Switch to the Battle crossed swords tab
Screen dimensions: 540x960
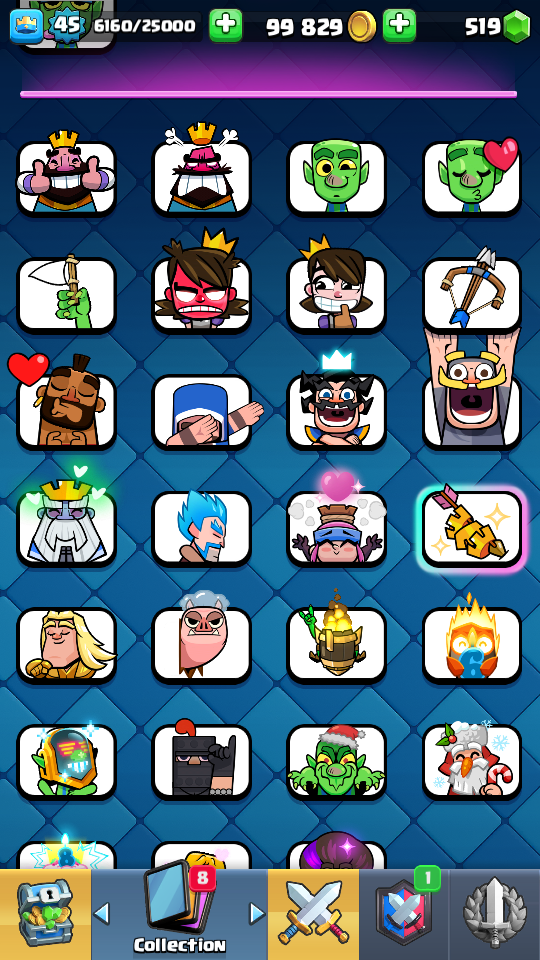pos(313,915)
